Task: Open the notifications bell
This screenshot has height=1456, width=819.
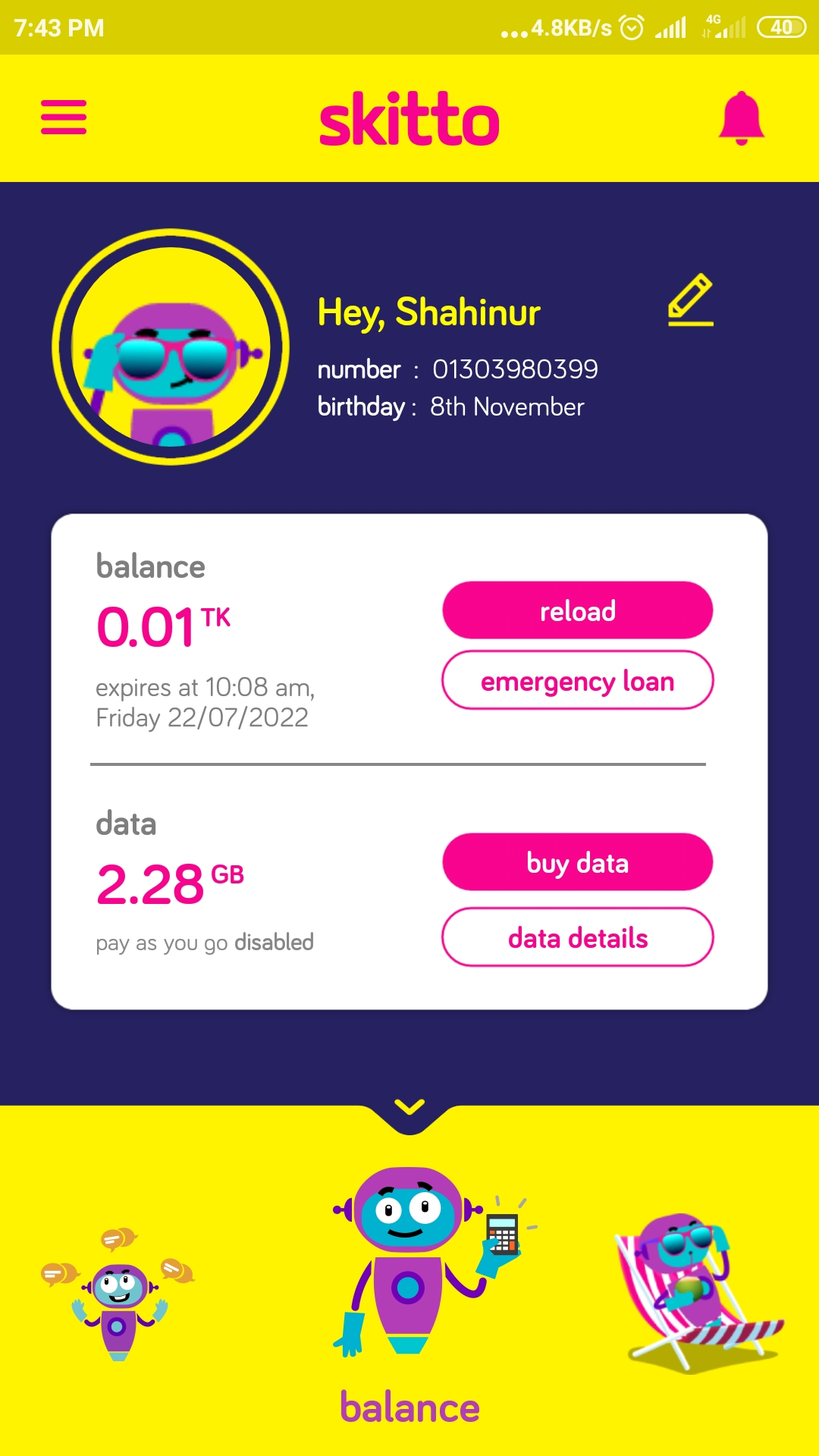Action: point(741,118)
